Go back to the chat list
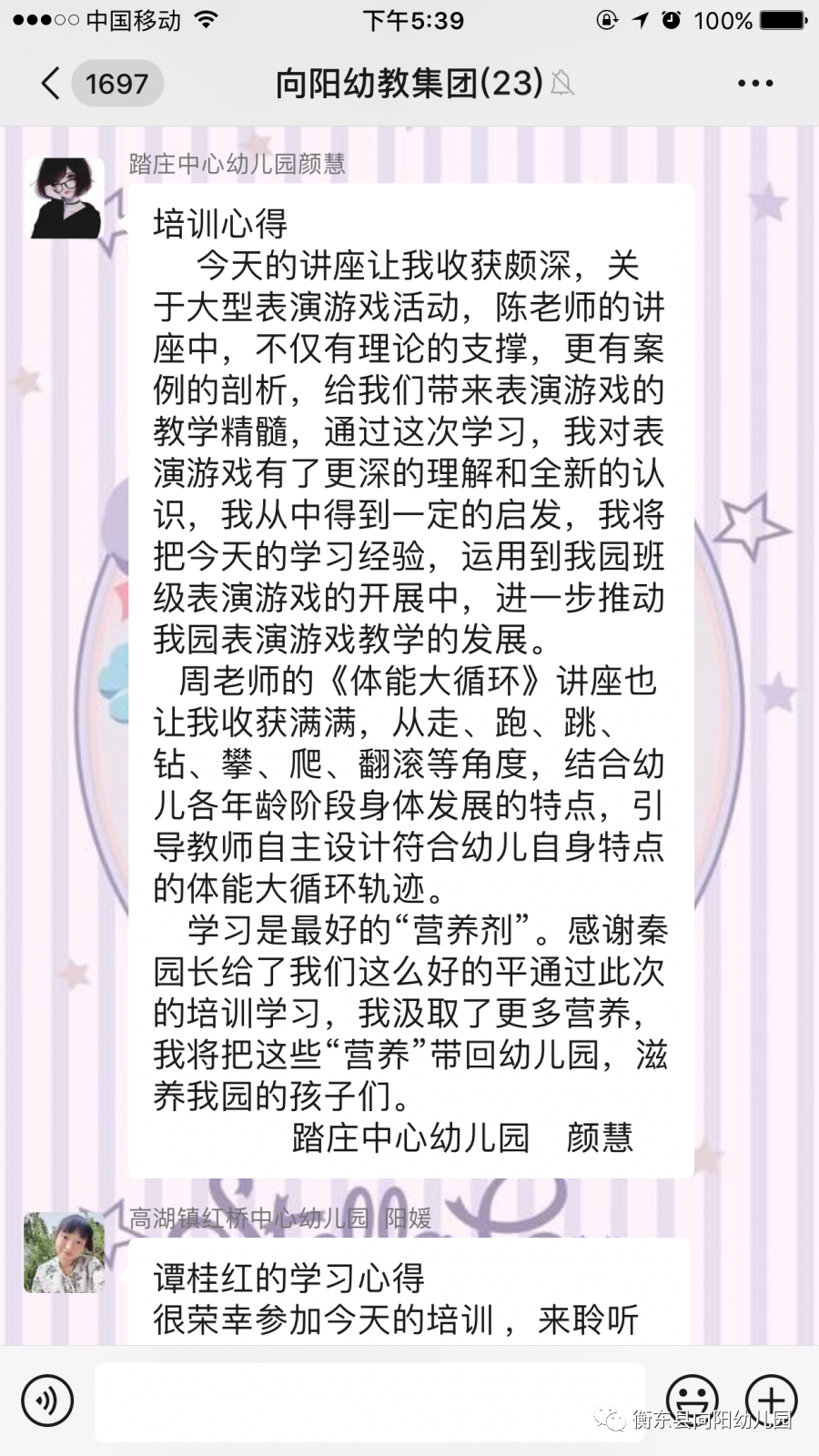The width and height of the screenshot is (819, 1456). coord(53,84)
